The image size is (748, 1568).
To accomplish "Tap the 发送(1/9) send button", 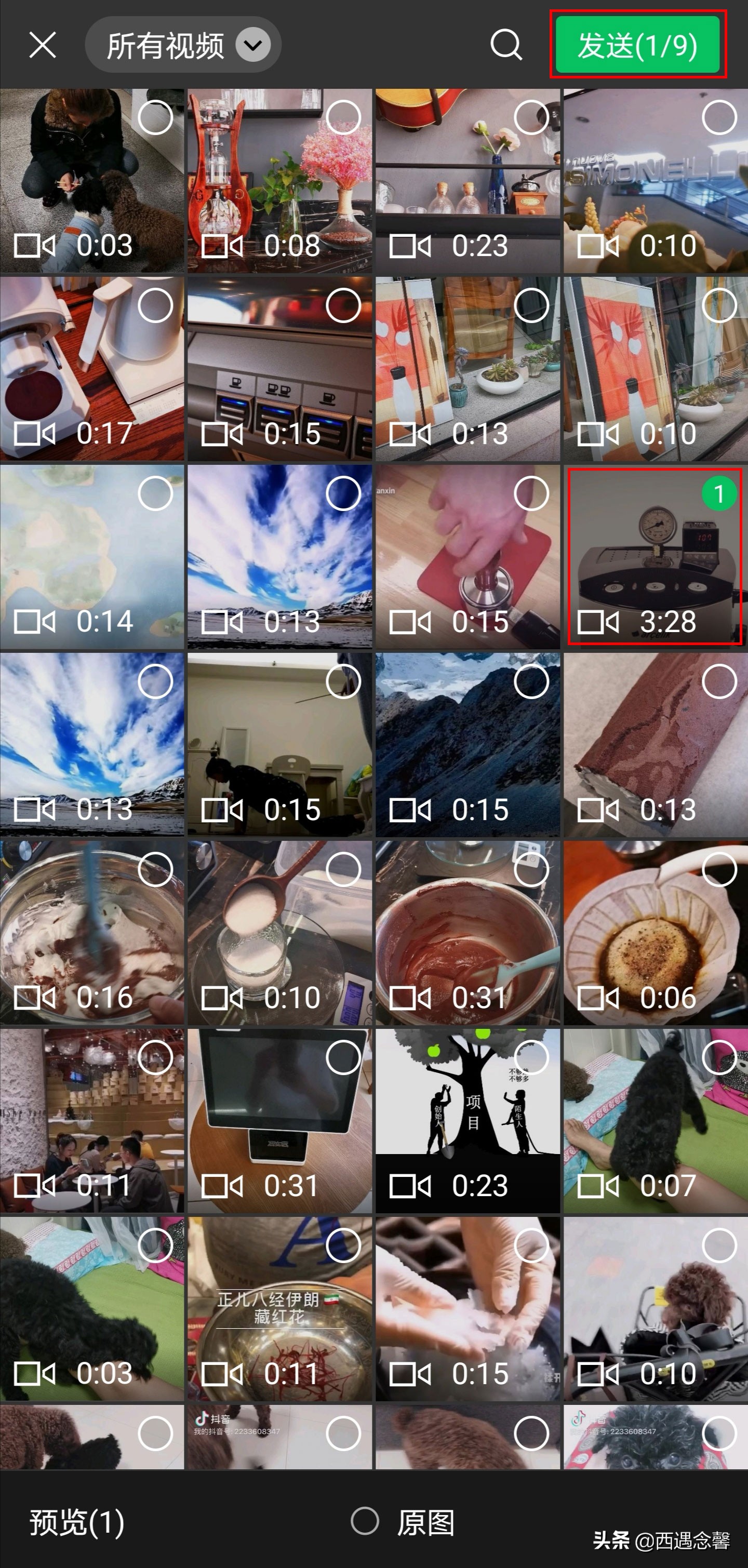I will coord(637,45).
